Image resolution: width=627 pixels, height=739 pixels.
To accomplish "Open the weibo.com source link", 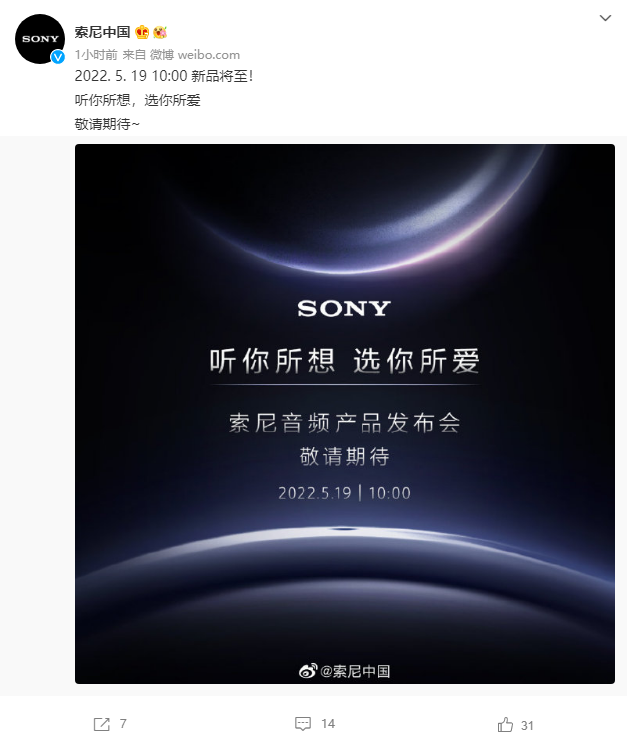I will point(209,54).
